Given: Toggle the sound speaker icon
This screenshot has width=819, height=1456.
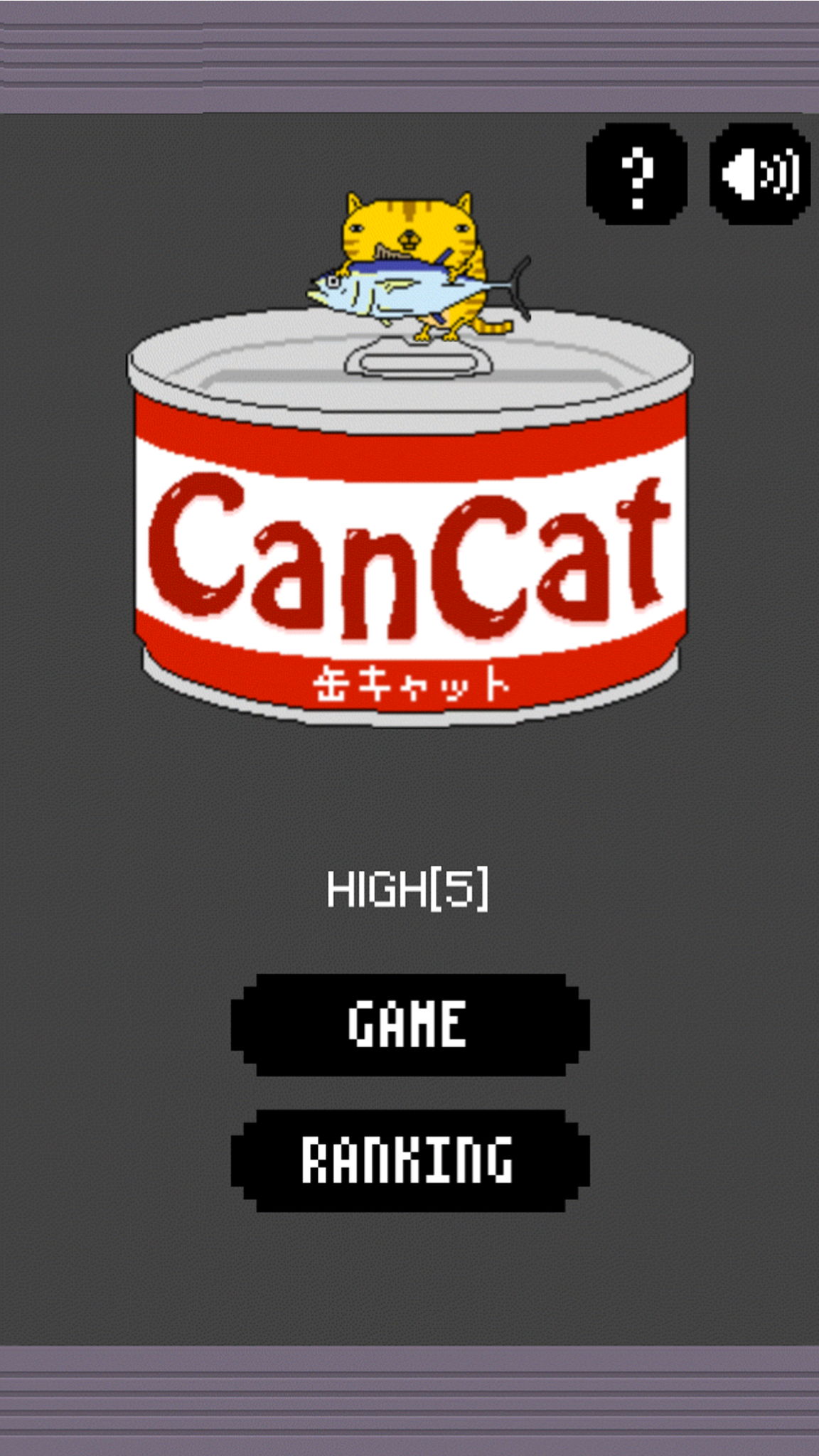Looking at the screenshot, I should (759, 174).
